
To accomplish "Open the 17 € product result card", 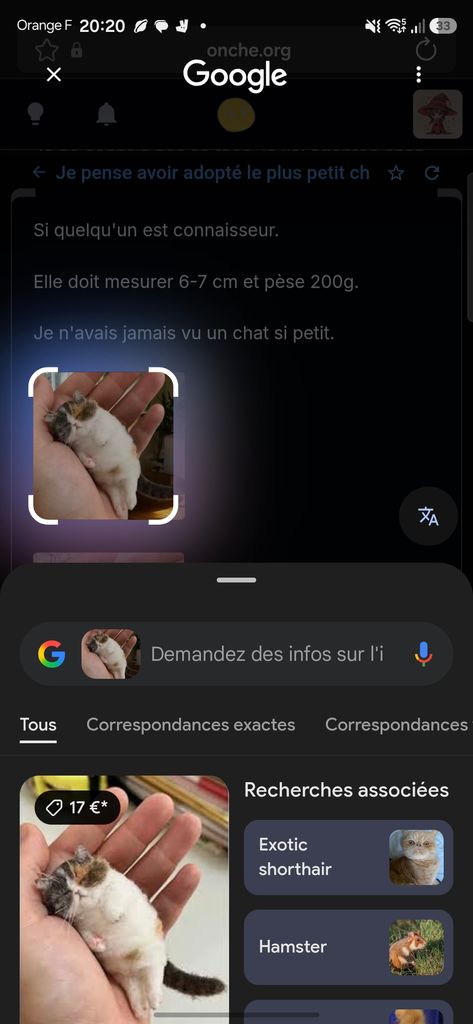I will (x=124, y=899).
